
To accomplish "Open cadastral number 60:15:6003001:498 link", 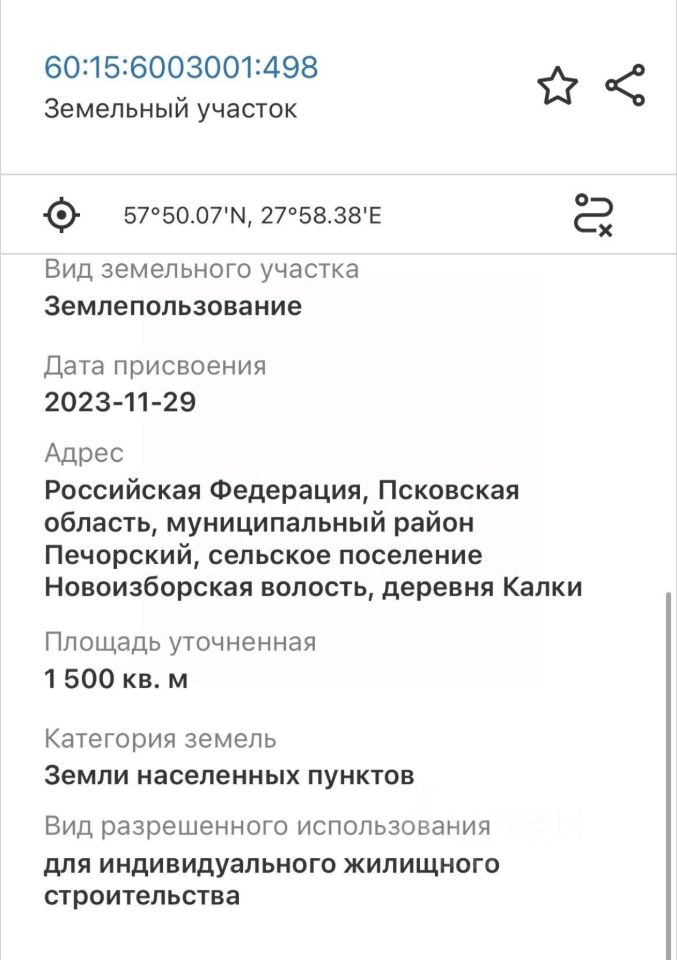I will (181, 68).
